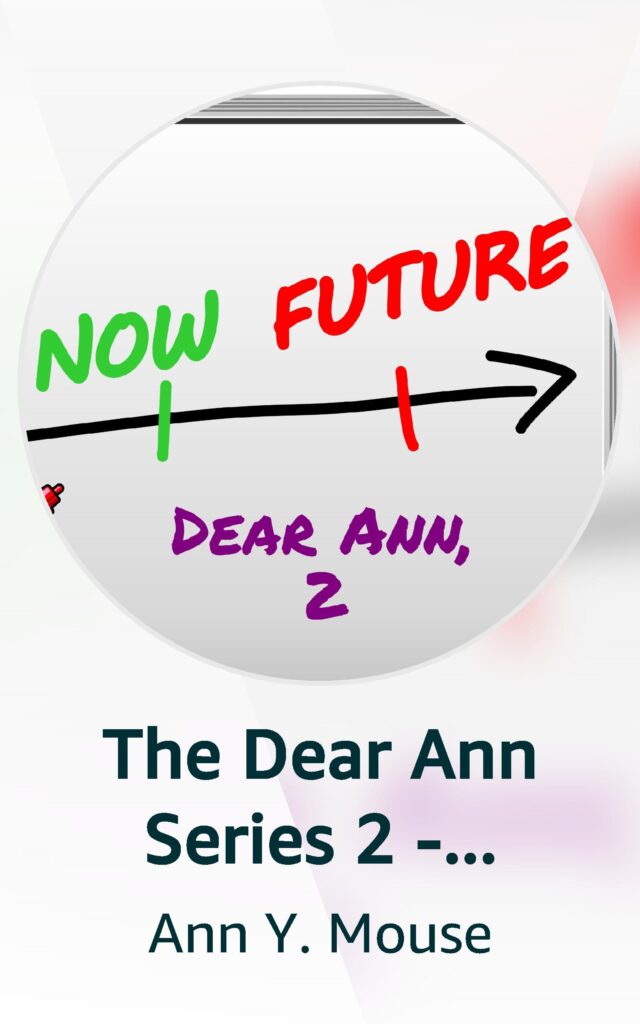Open The Dear Ann Series 2 cover tile
Screen dimensions: 640x1024
(319, 382)
